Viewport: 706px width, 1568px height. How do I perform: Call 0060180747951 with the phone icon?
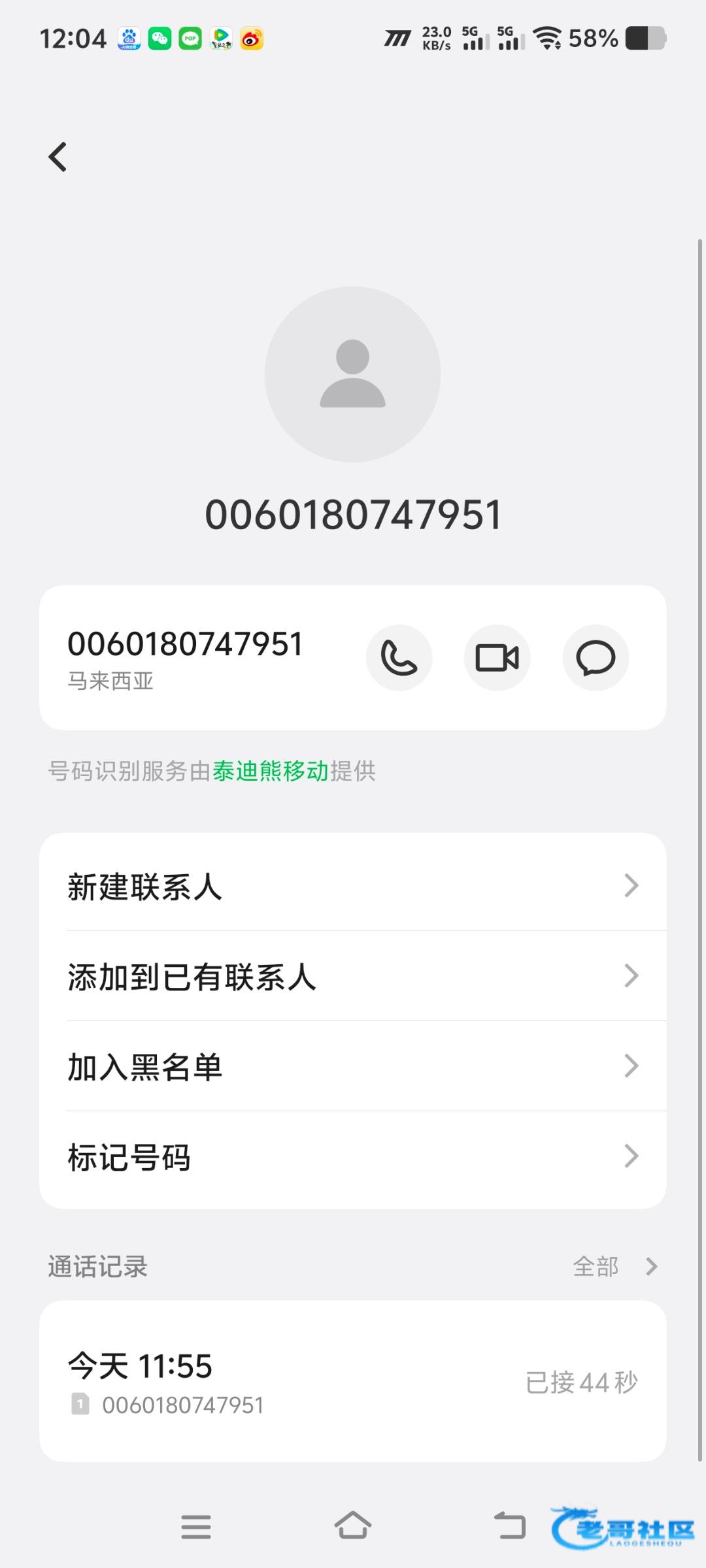click(399, 657)
